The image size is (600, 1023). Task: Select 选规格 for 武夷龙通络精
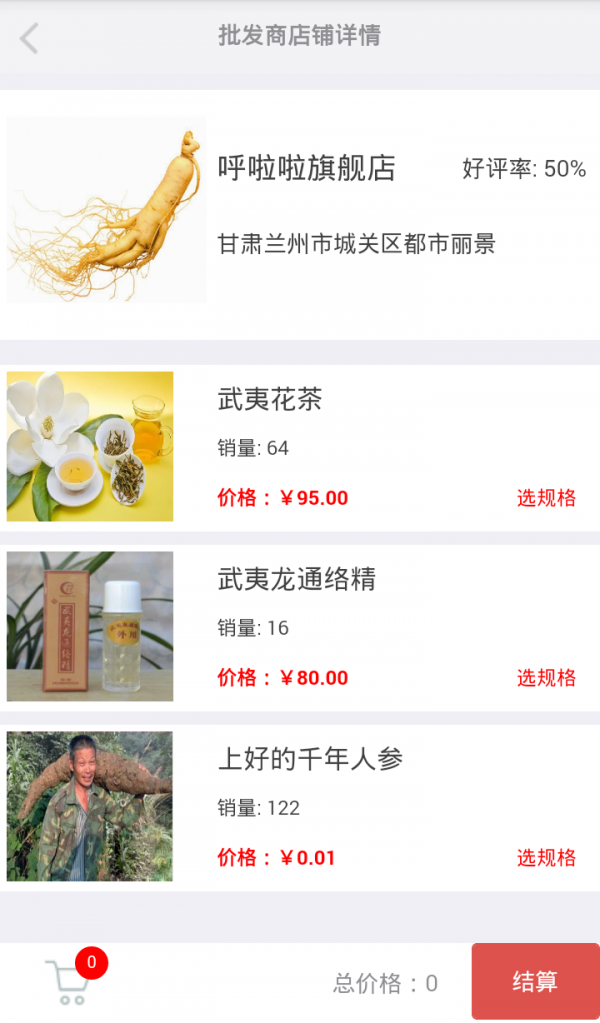coord(546,678)
